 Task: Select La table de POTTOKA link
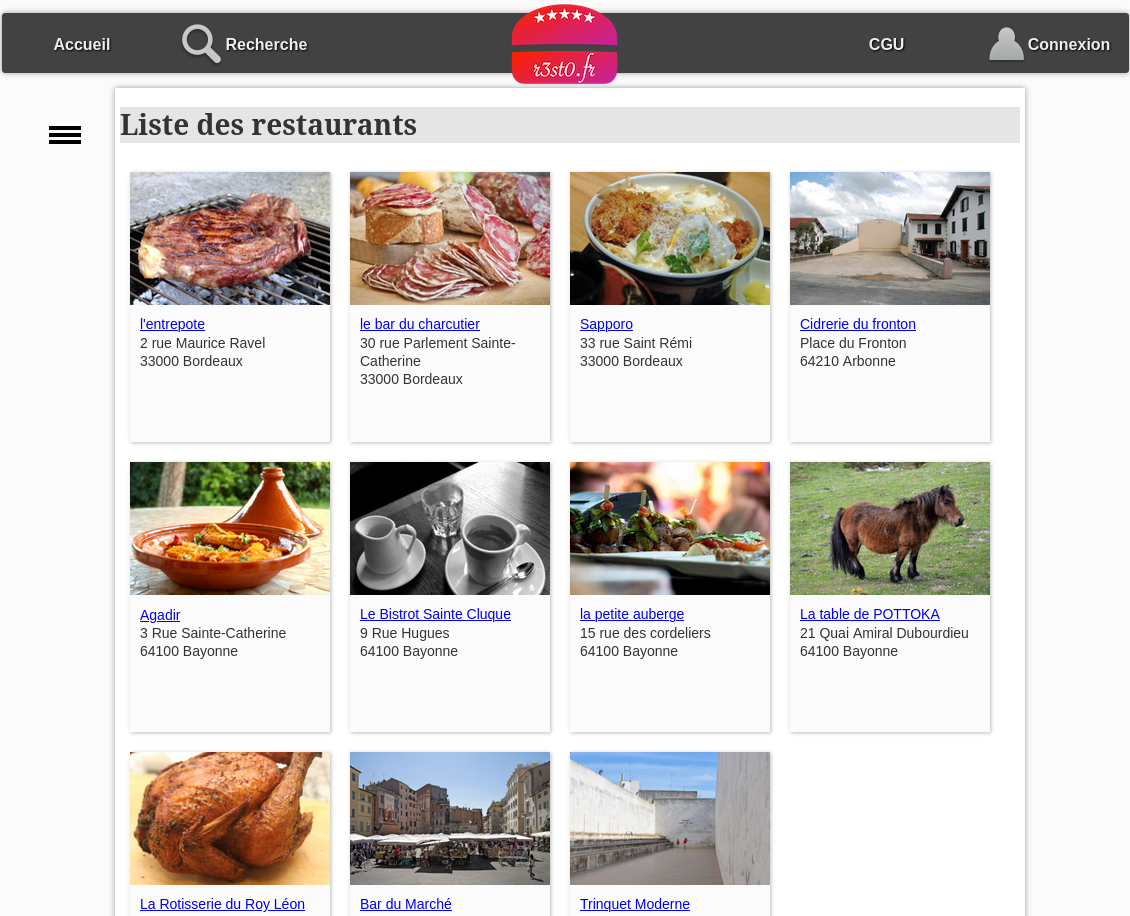click(870, 614)
